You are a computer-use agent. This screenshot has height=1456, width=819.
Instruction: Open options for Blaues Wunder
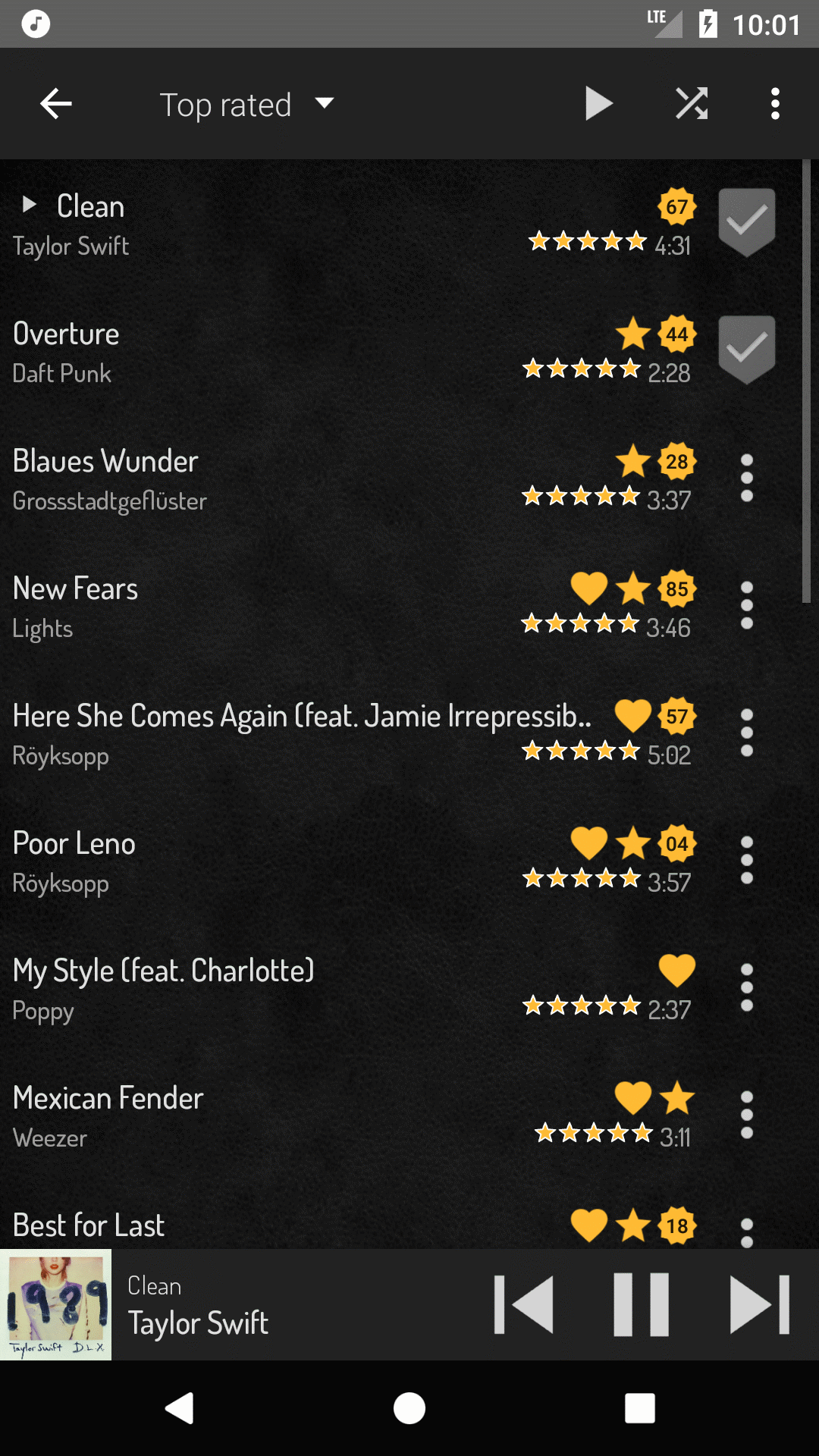pyautogui.click(x=746, y=479)
